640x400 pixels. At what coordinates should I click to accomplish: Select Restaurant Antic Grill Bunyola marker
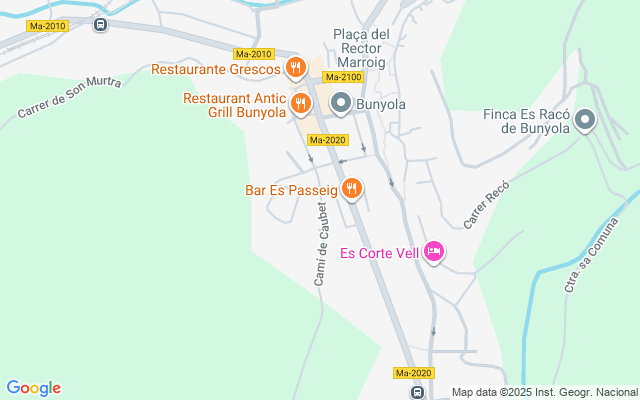tap(301, 104)
